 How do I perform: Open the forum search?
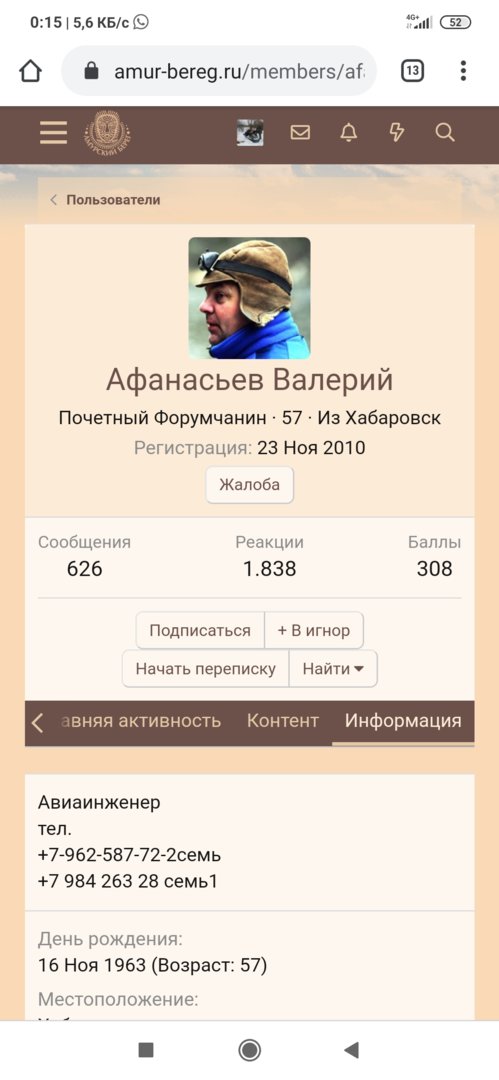[445, 132]
